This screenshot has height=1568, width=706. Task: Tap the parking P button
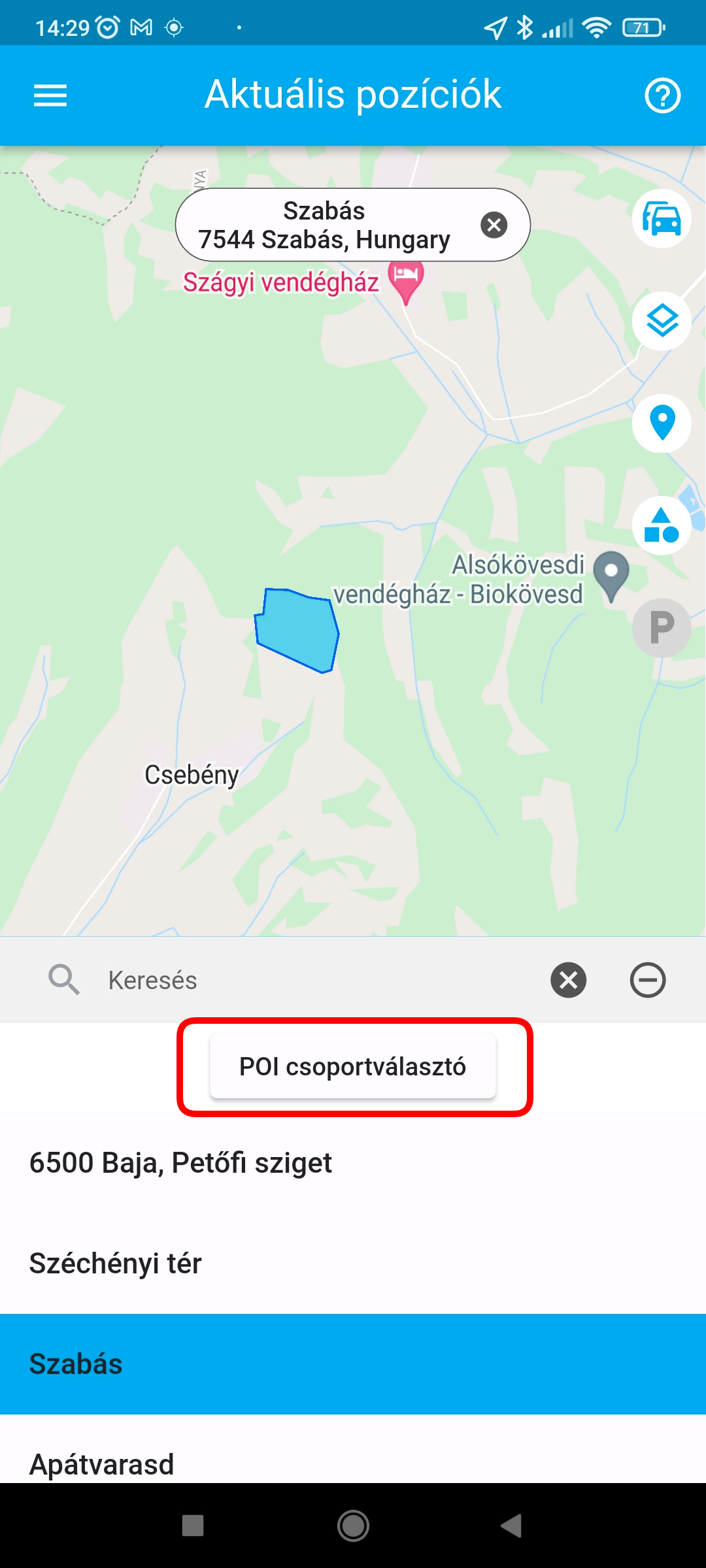pos(662,628)
